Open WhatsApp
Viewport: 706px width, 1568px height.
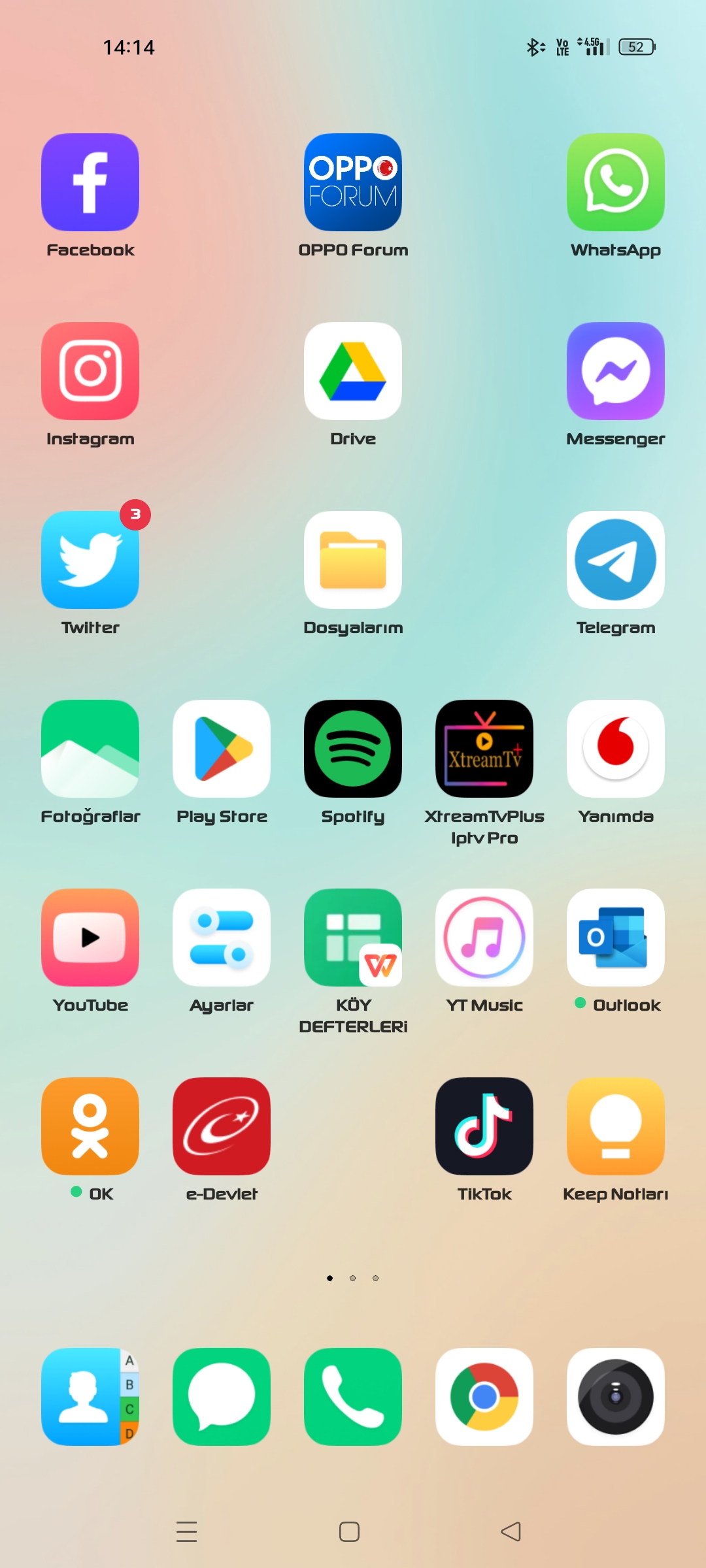615,182
